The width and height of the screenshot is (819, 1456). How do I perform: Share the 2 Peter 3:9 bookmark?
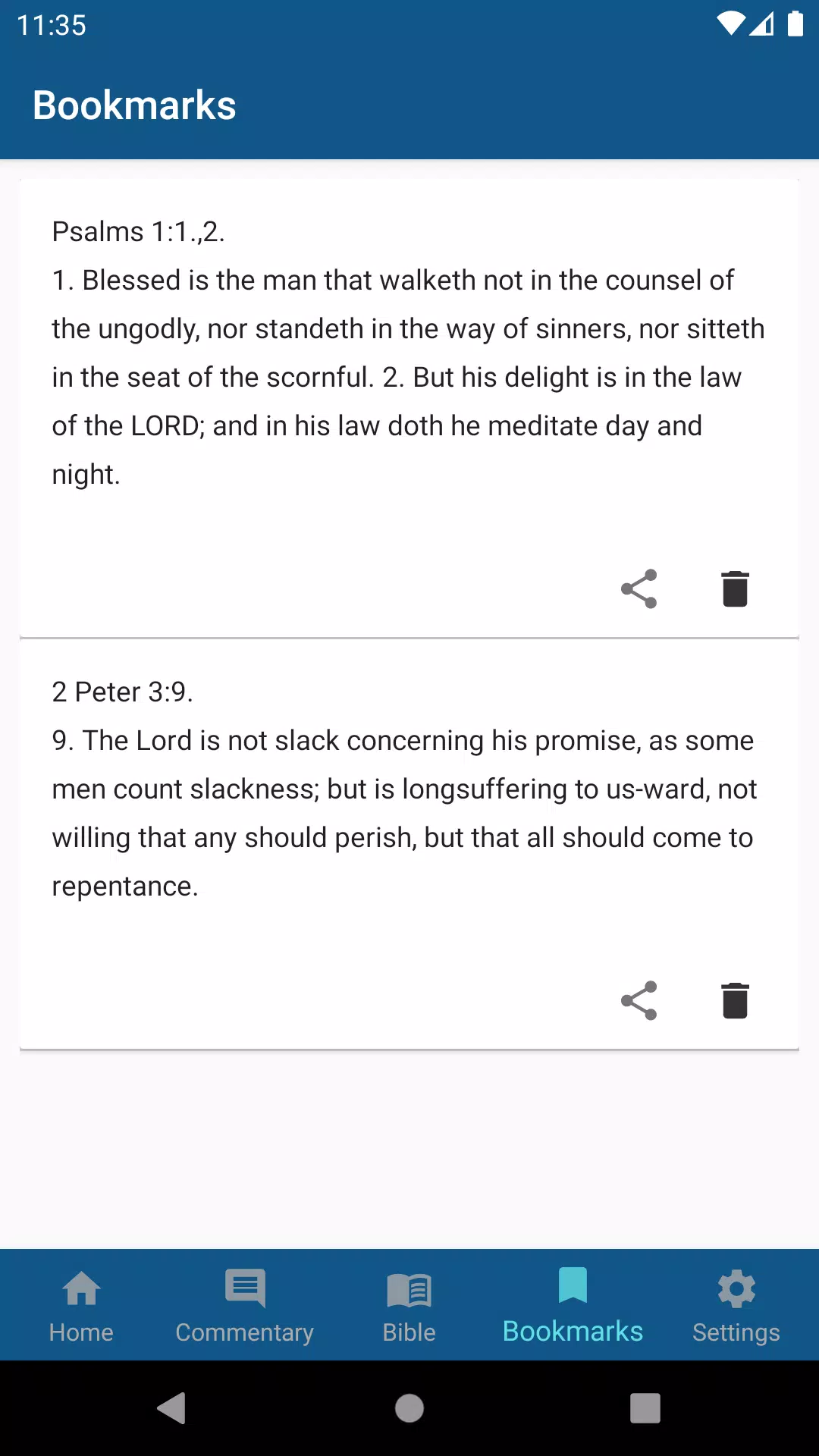coord(639,1000)
